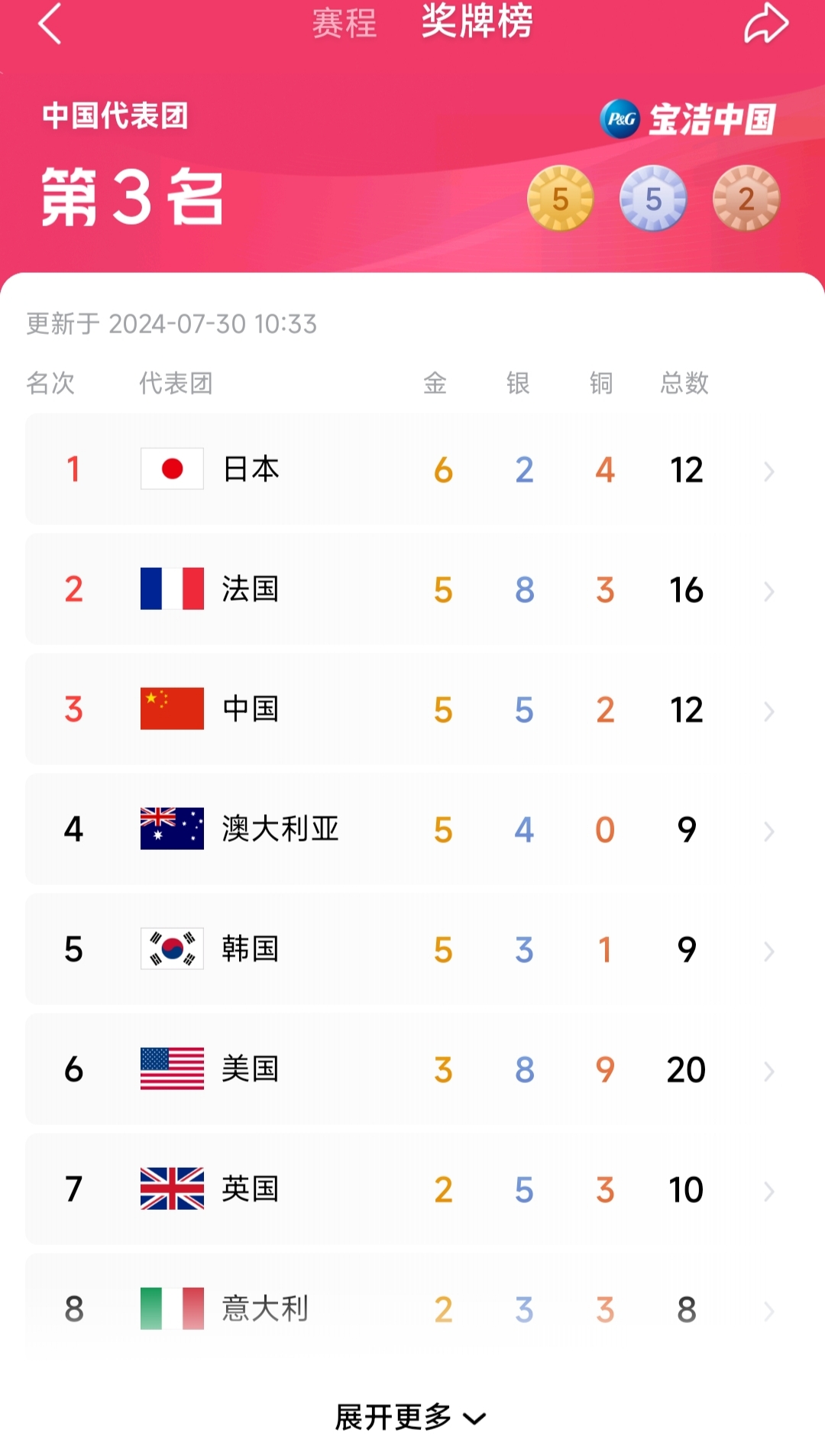Viewport: 825px width, 1456px height.
Task: Share the medal table
Action: pyautogui.click(x=765, y=24)
